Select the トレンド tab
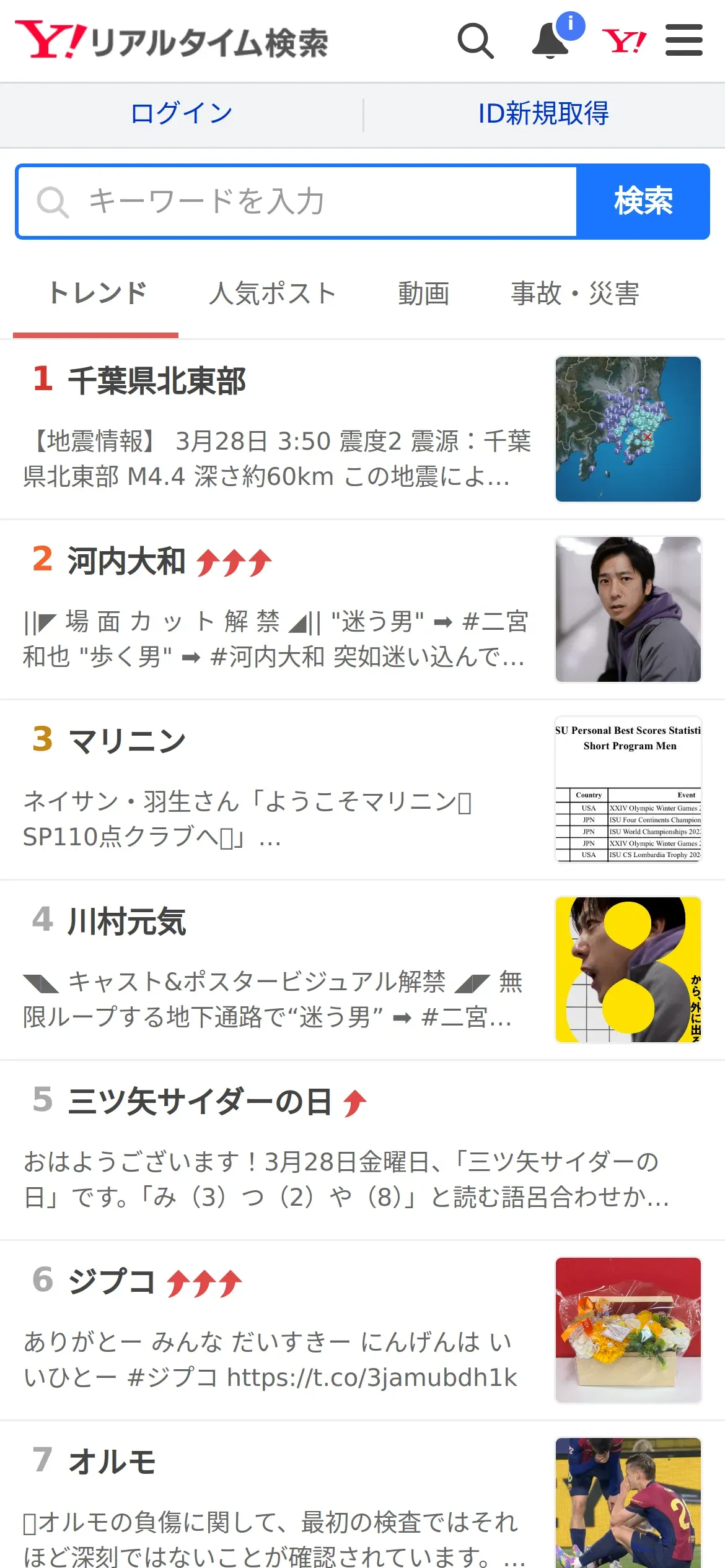Screen dimensions: 725x1568 [97, 294]
